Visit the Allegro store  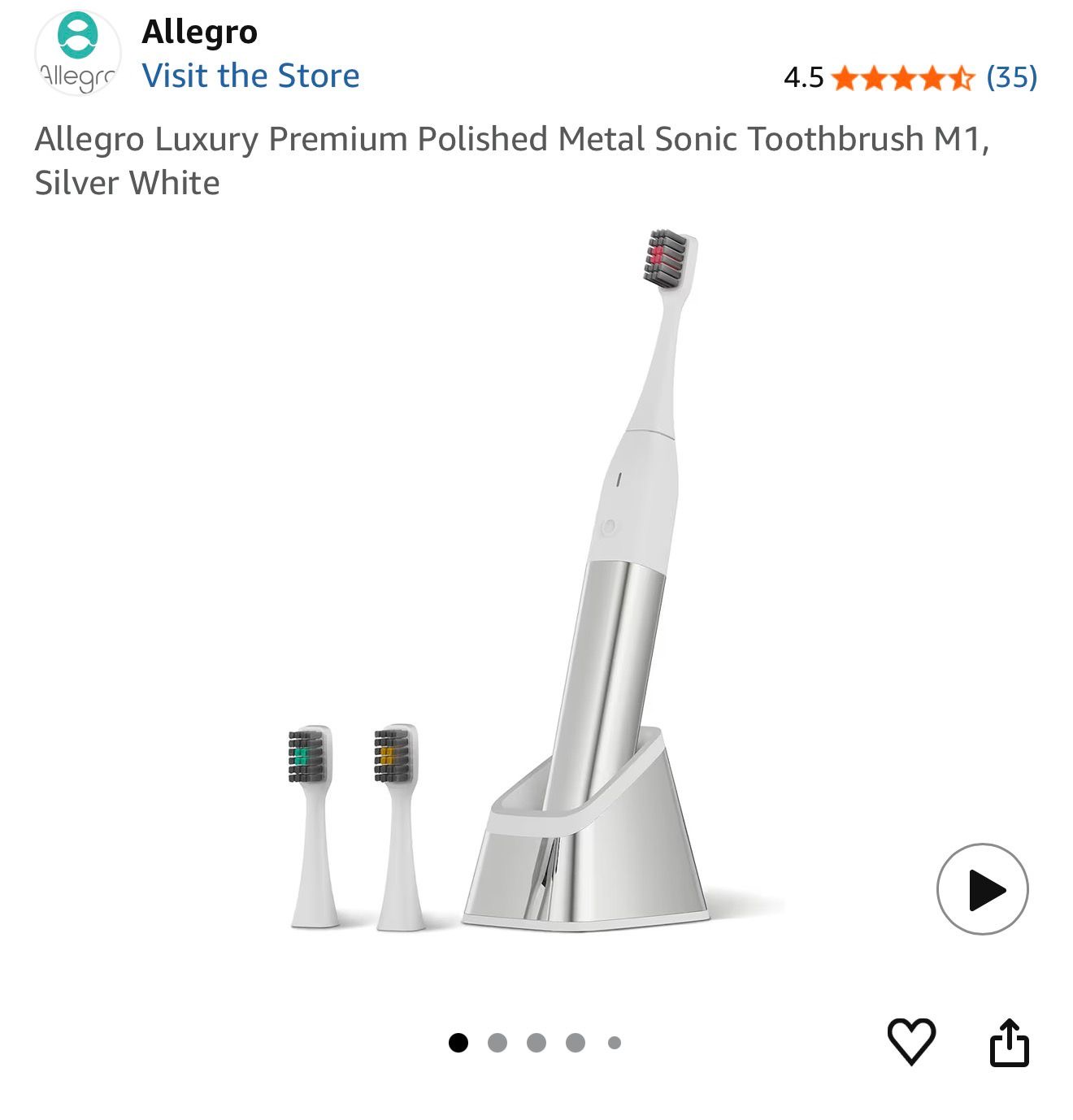click(250, 76)
